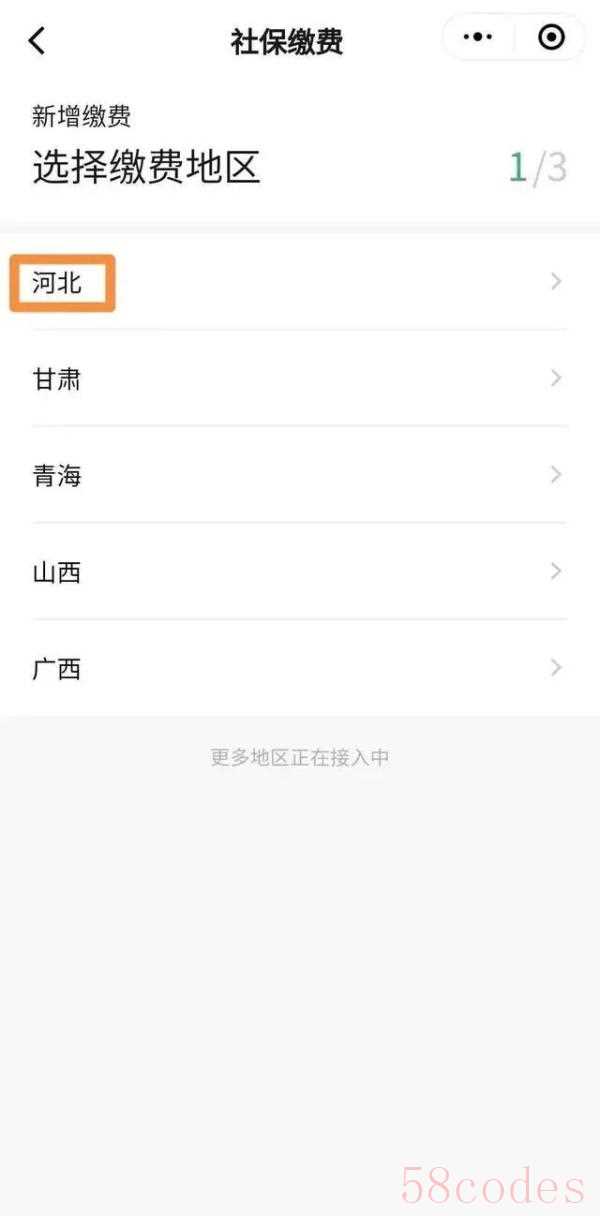Select 河北 as the payment region
Screen dimensions: 600x1216
(x=300, y=283)
